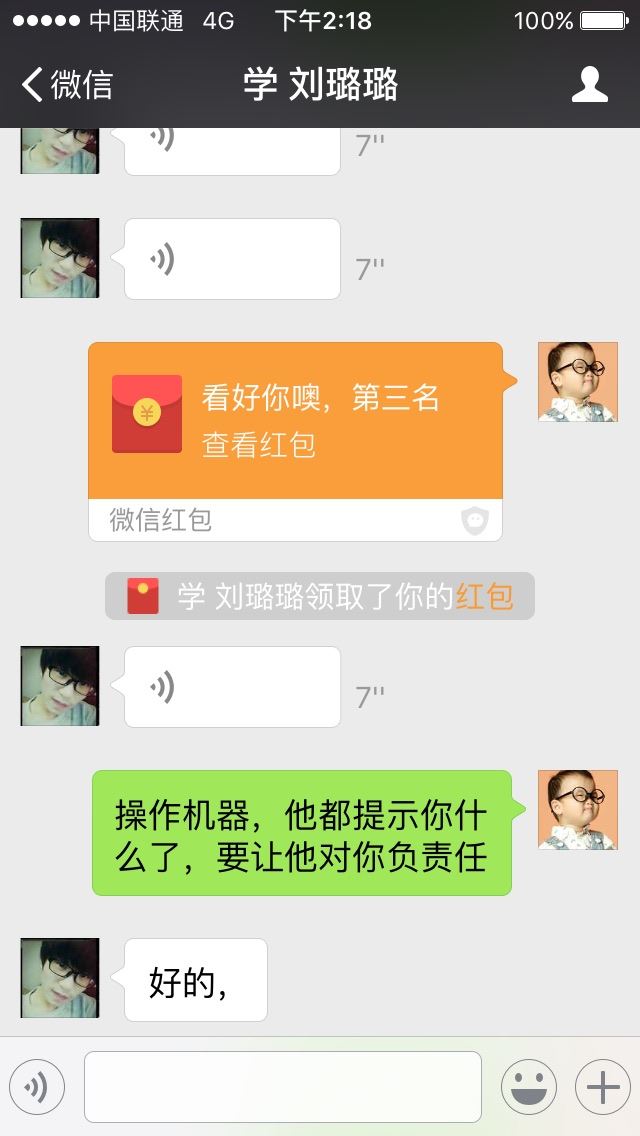Image resolution: width=640 pixels, height=1136 pixels.
Task: Open the emoji sticker panel
Action: coord(528,1087)
